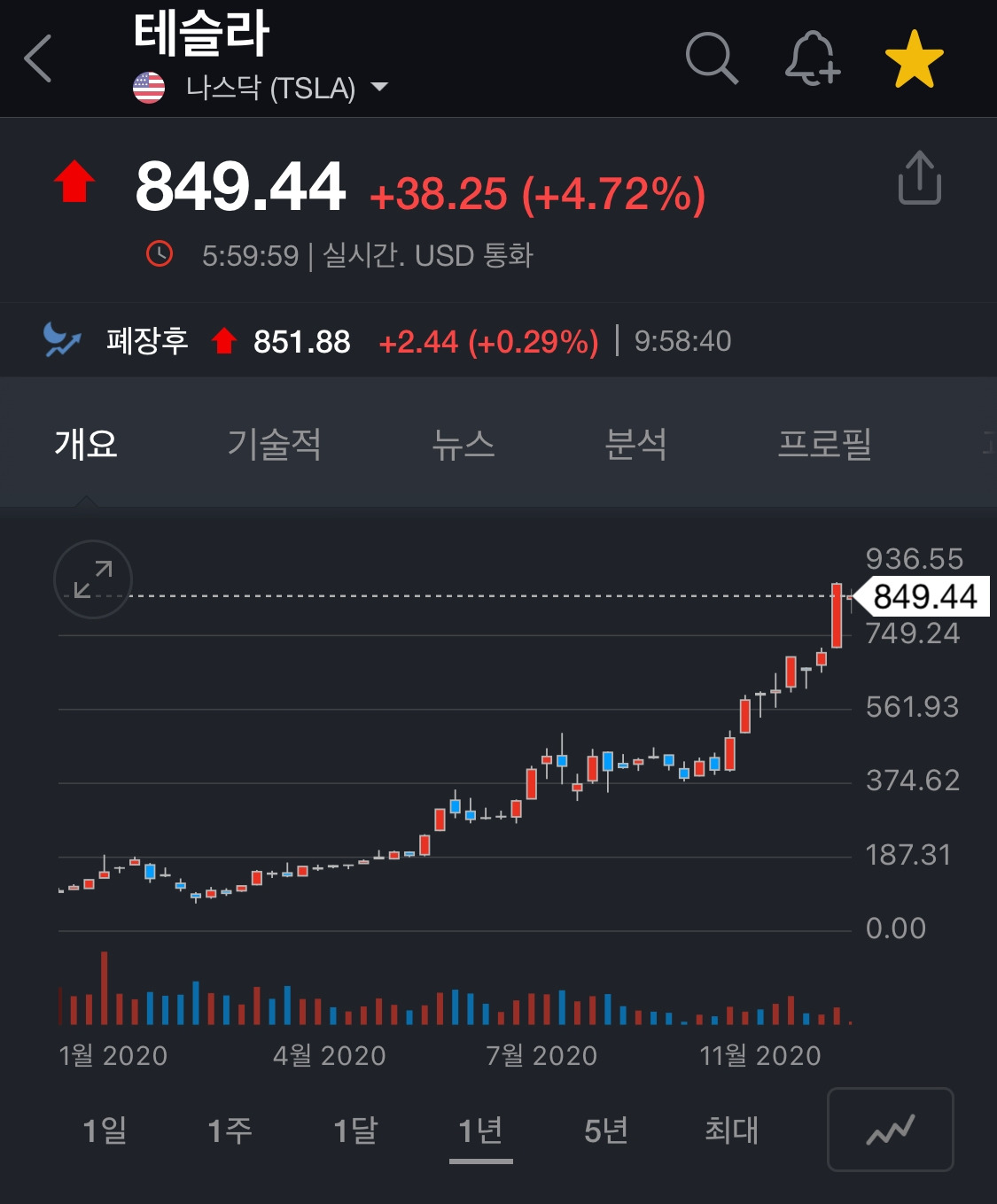Select the 개요 tab

(86, 443)
